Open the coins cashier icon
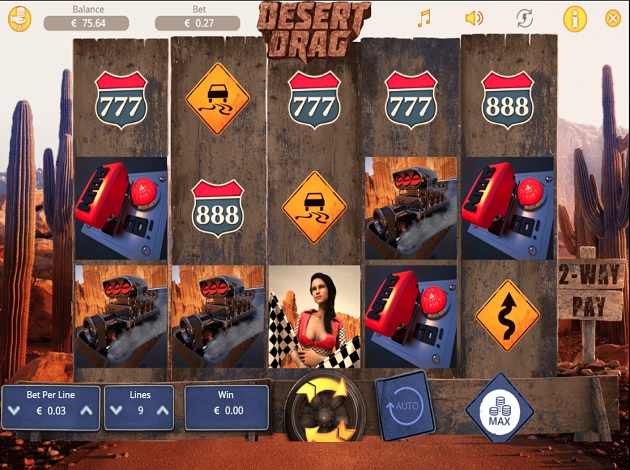The image size is (630, 470). coord(19,18)
